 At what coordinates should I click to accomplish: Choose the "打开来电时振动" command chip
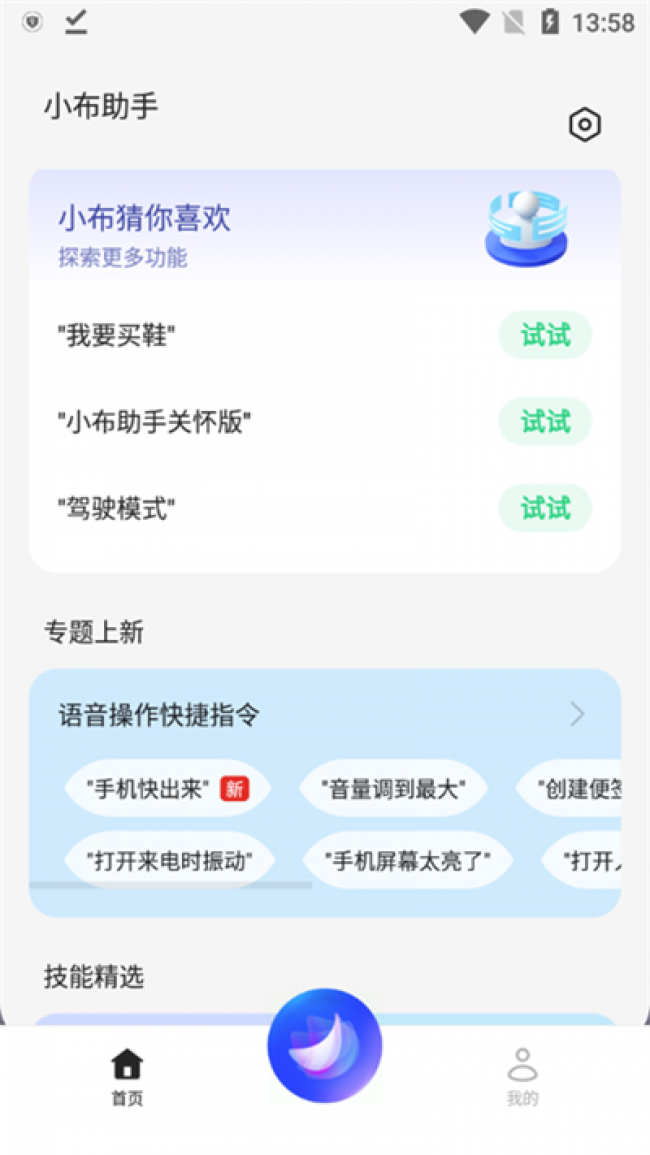(x=169, y=860)
